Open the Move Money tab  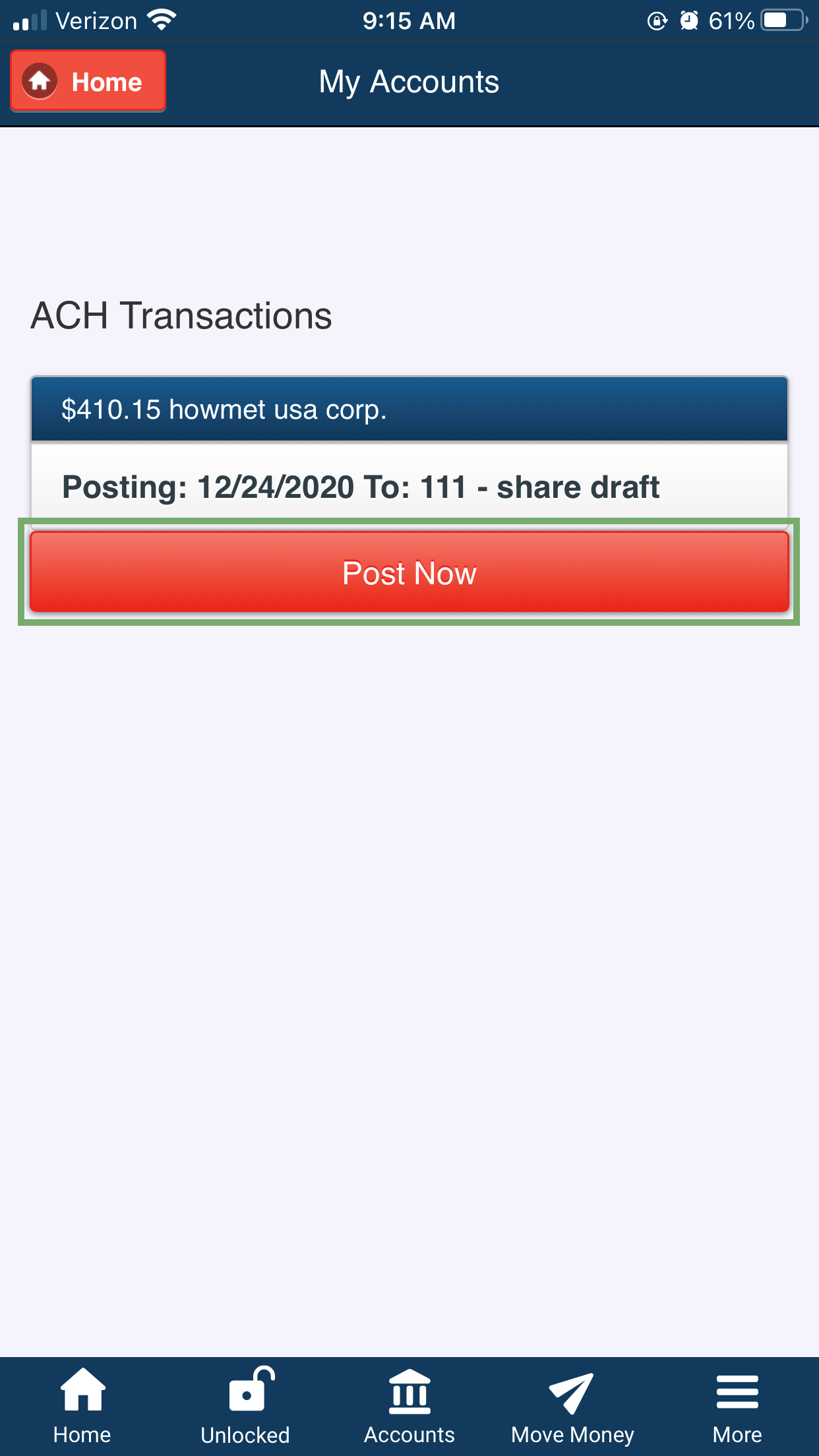(572, 1406)
